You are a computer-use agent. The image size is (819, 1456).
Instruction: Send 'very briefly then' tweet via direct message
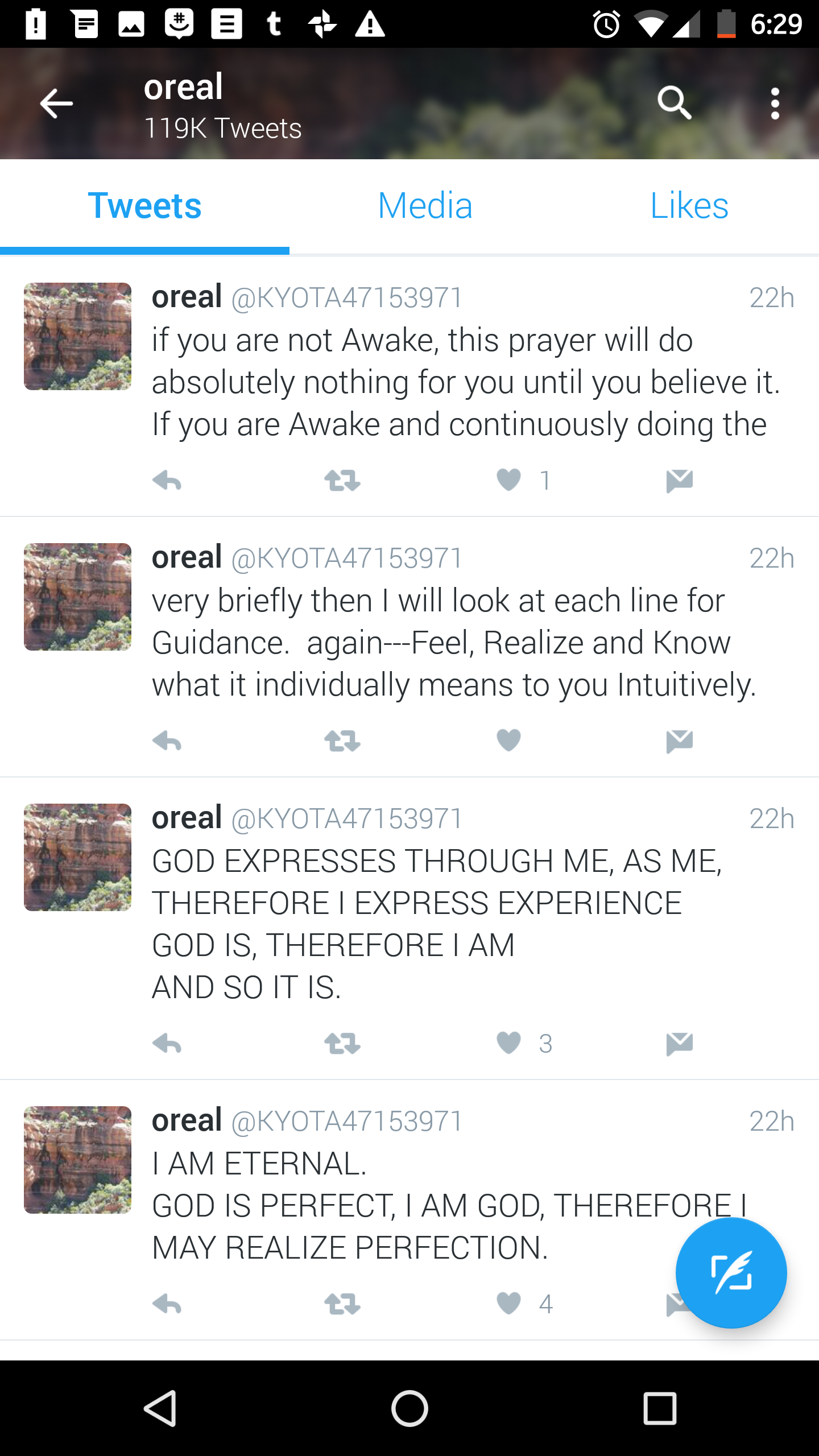[x=679, y=741]
